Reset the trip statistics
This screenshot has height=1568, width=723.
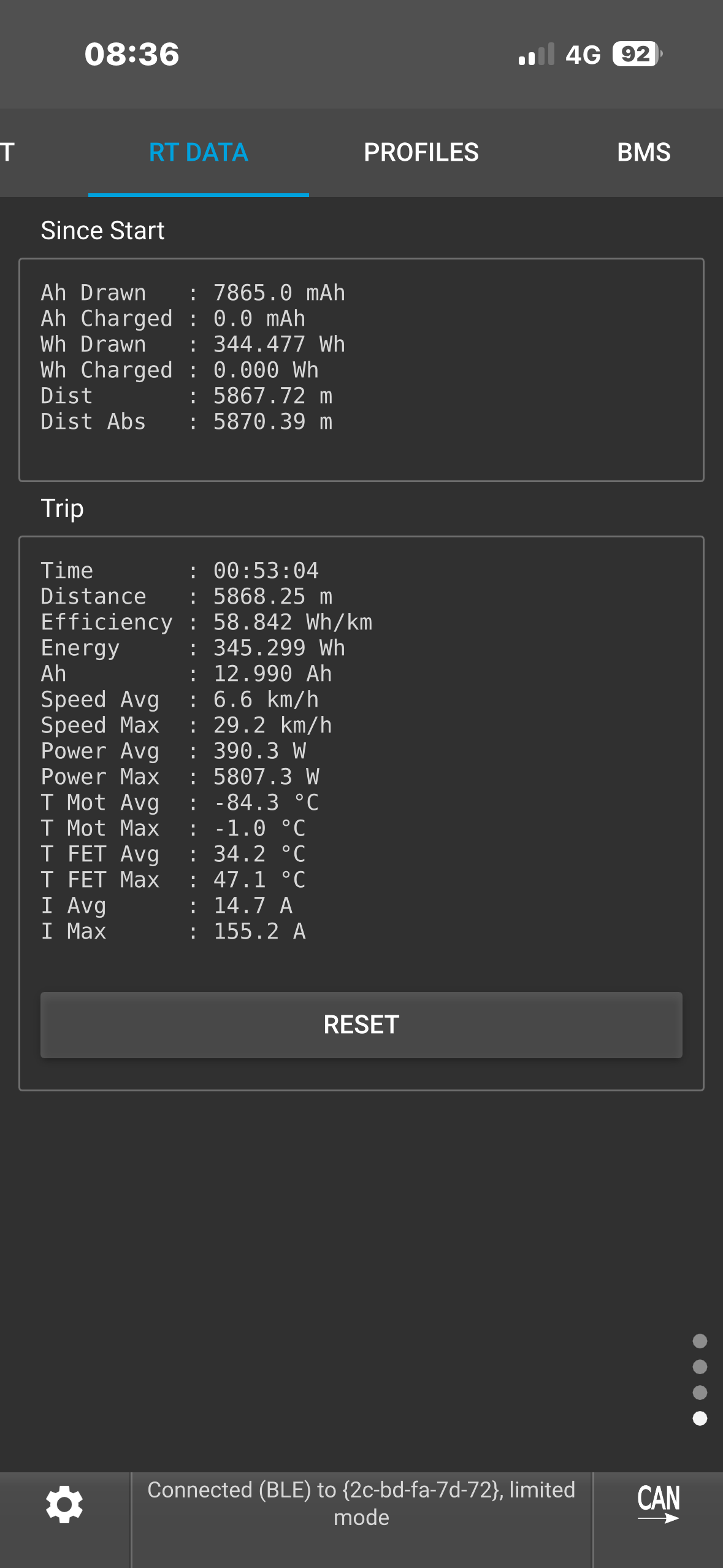coord(361,1024)
